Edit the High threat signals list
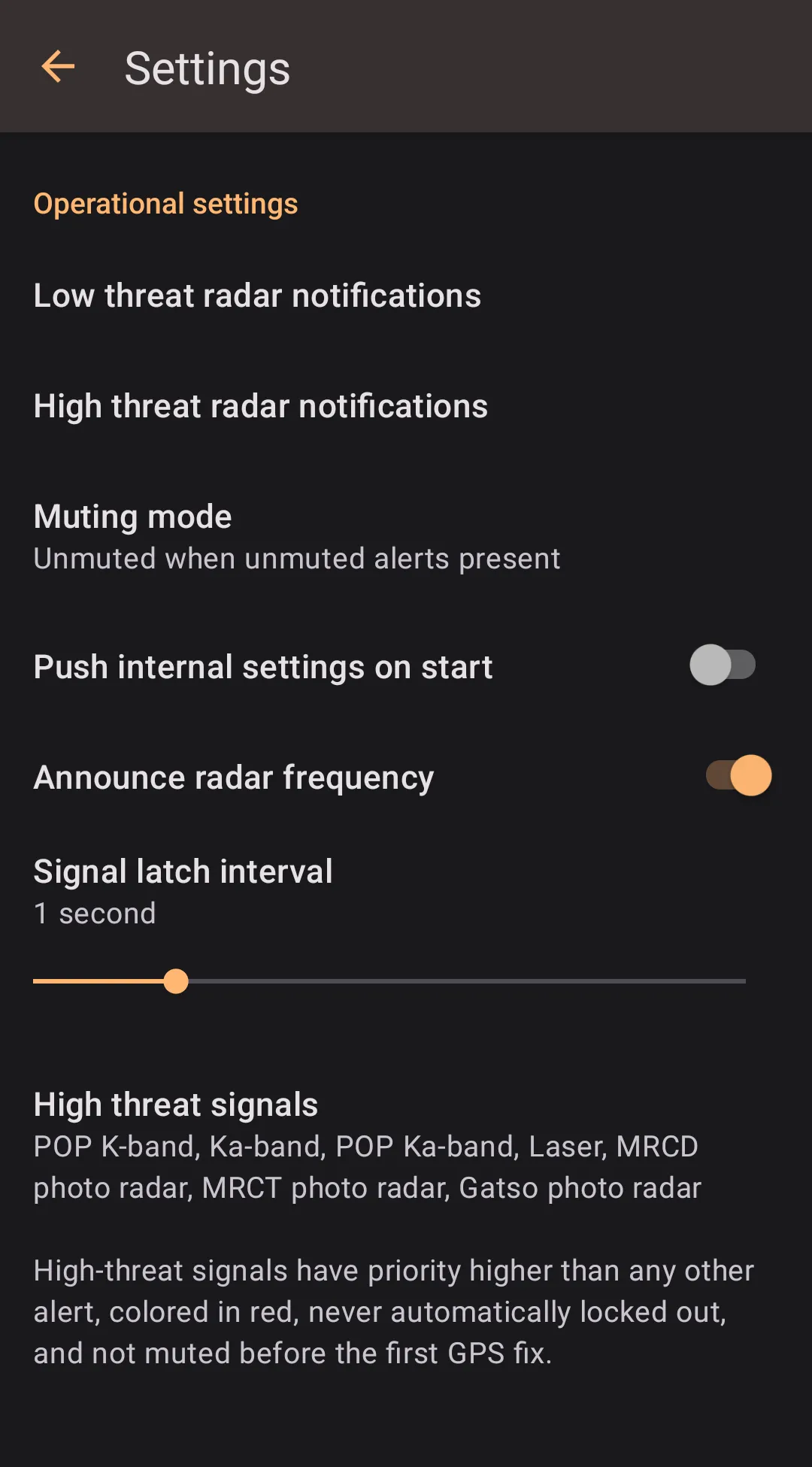Screen dimensions: 812x1467 [367, 1145]
